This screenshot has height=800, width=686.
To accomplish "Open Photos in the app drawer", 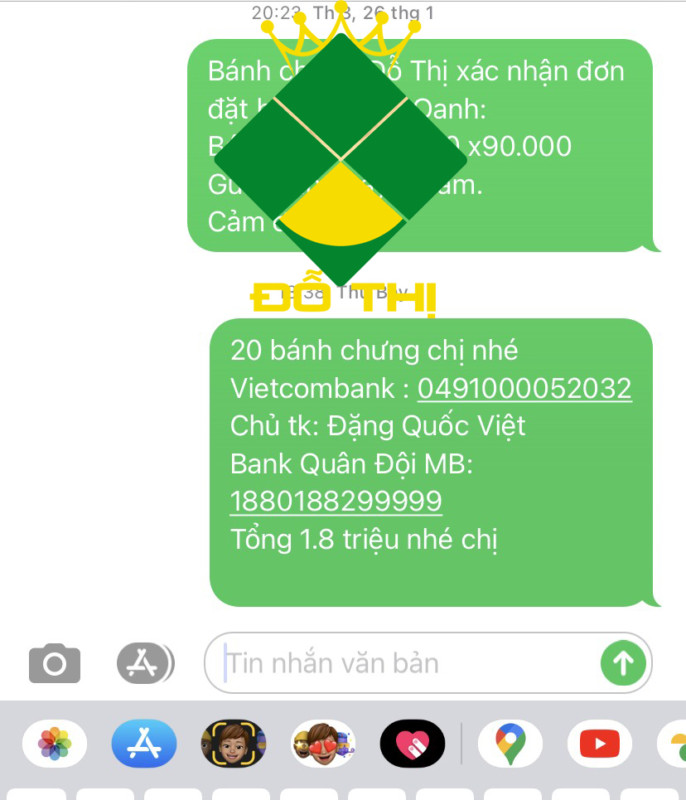I will point(55,744).
